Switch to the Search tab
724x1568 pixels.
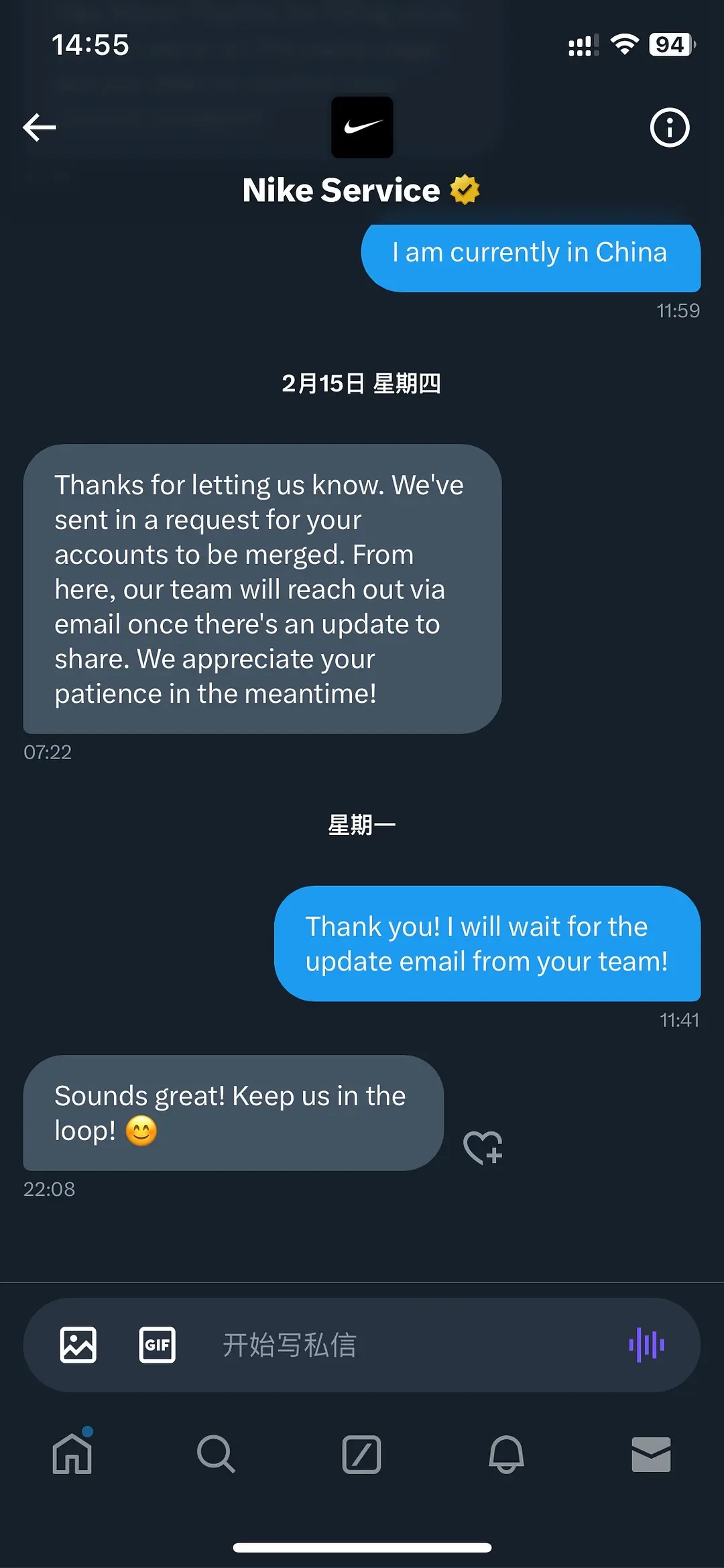tap(216, 1454)
